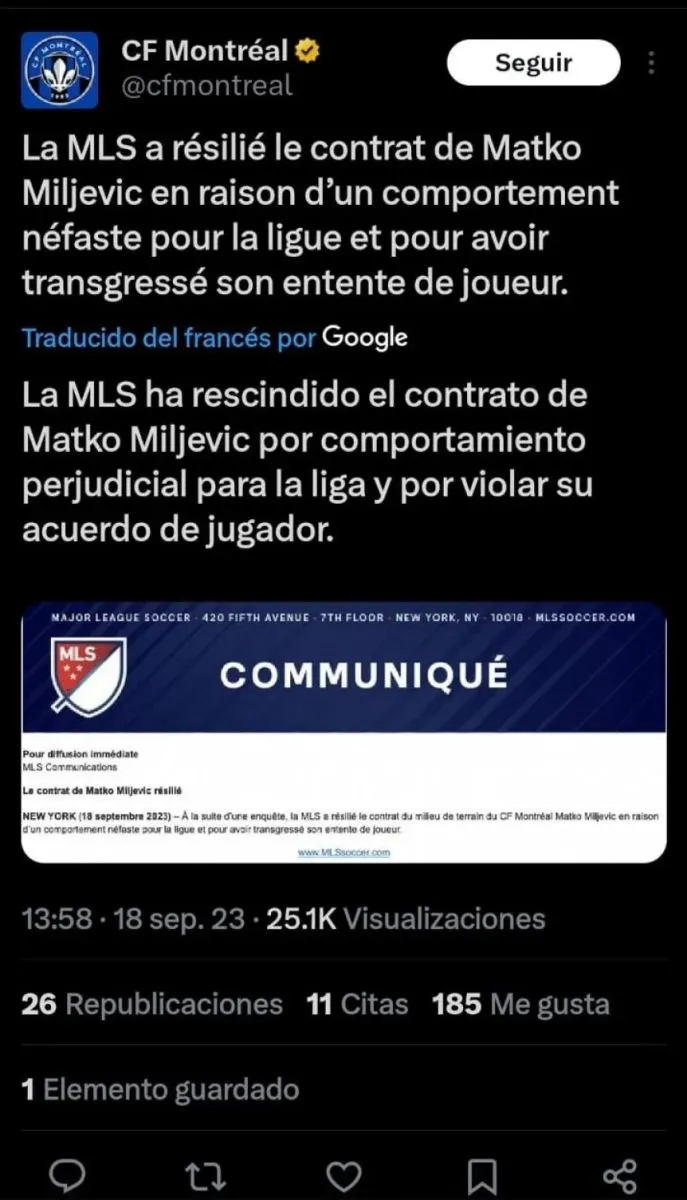View the 11 Citas list

pos(357,1003)
